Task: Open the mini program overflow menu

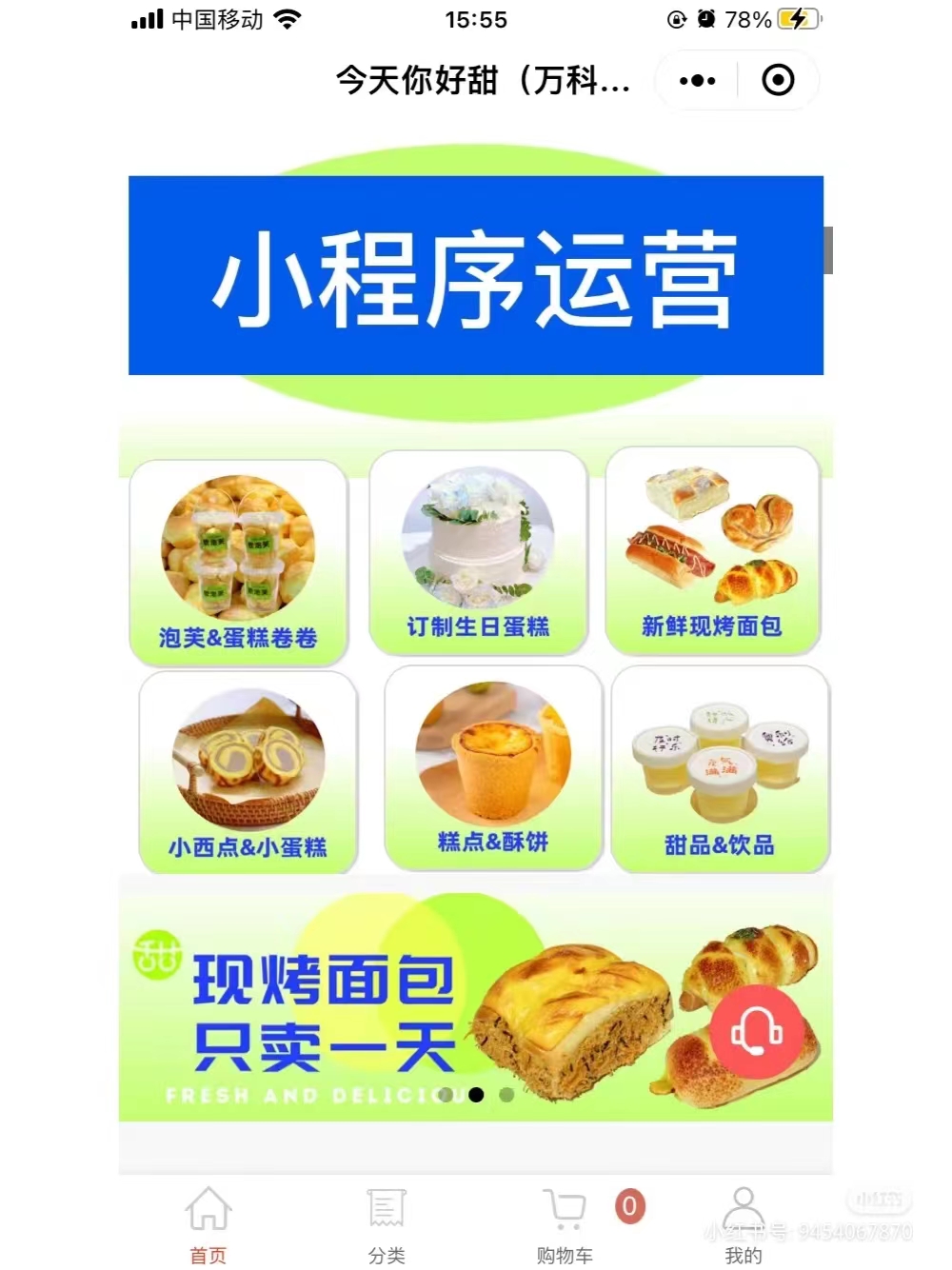Action: [x=697, y=81]
